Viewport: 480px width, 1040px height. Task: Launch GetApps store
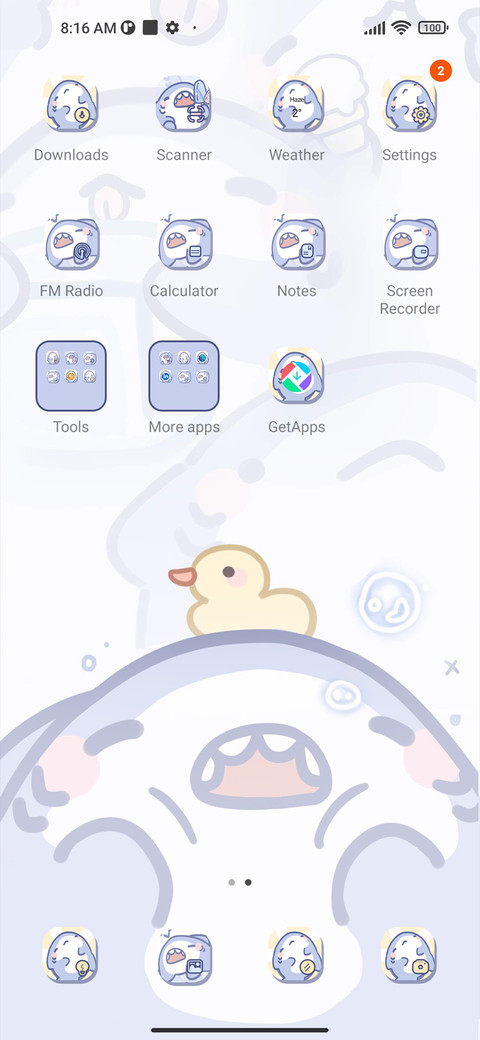296,376
